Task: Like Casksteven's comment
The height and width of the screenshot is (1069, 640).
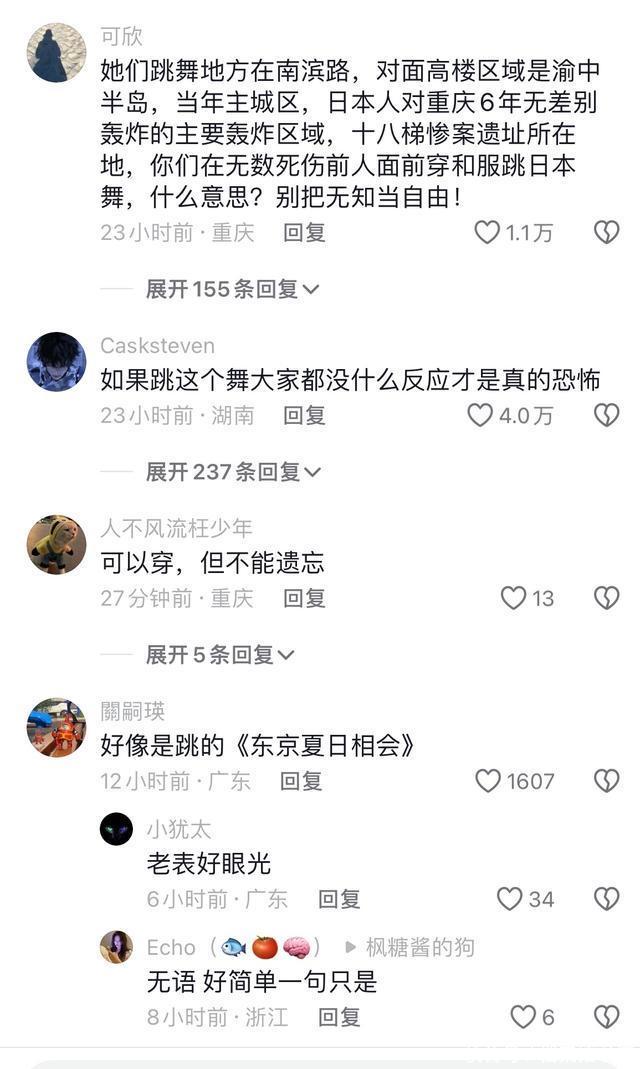Action: pyautogui.click(x=481, y=415)
